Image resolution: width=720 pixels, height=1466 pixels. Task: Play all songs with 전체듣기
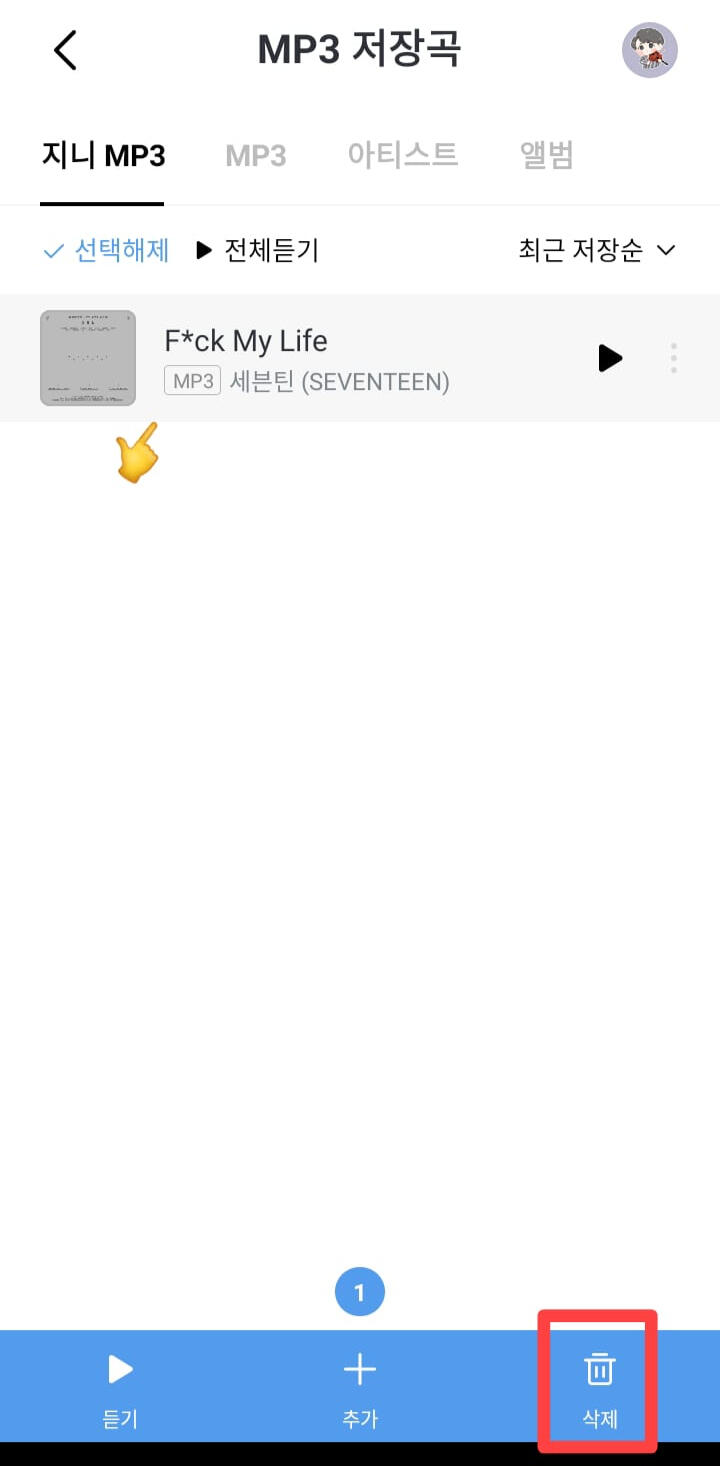click(x=257, y=250)
